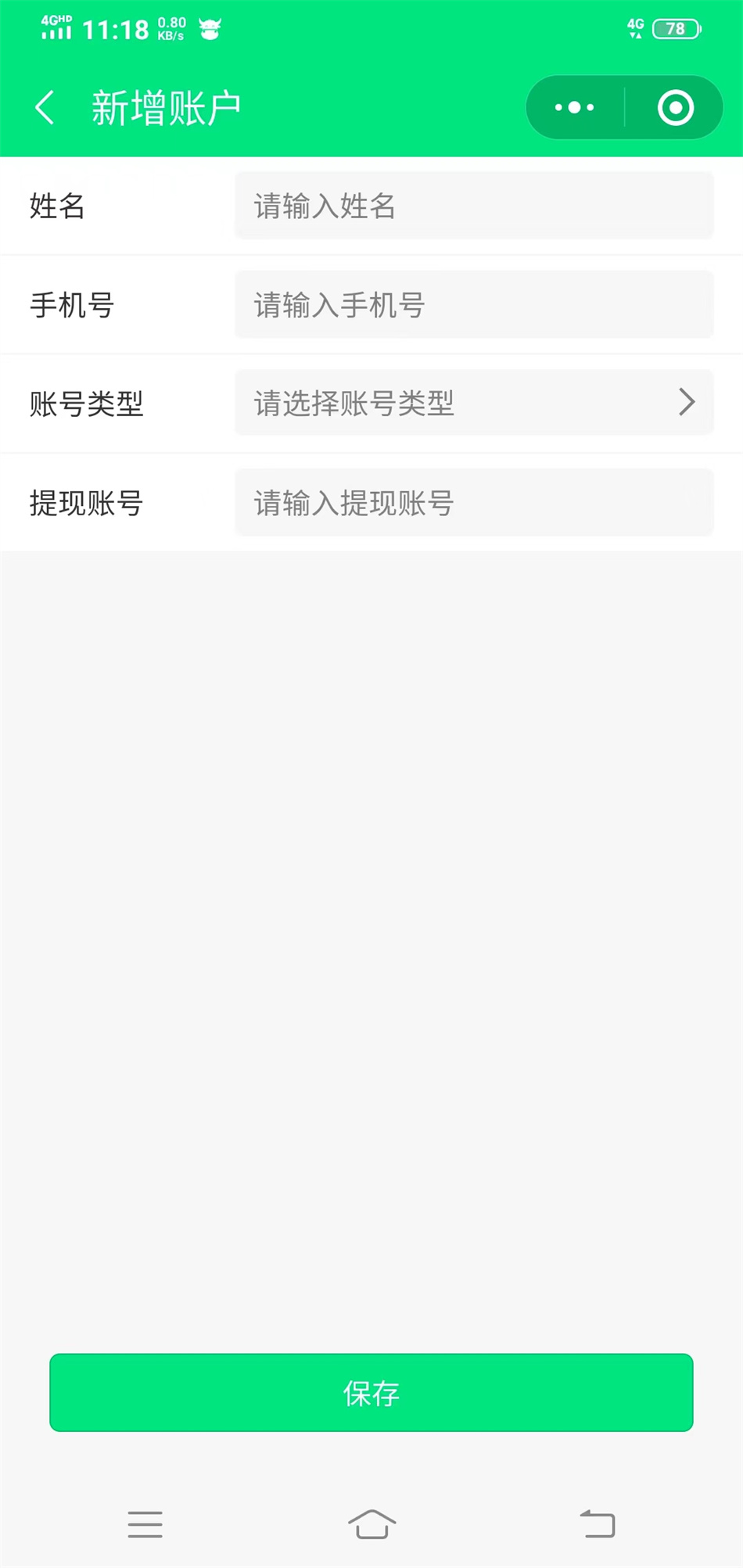Close the mini program with the circle icon

[x=676, y=107]
